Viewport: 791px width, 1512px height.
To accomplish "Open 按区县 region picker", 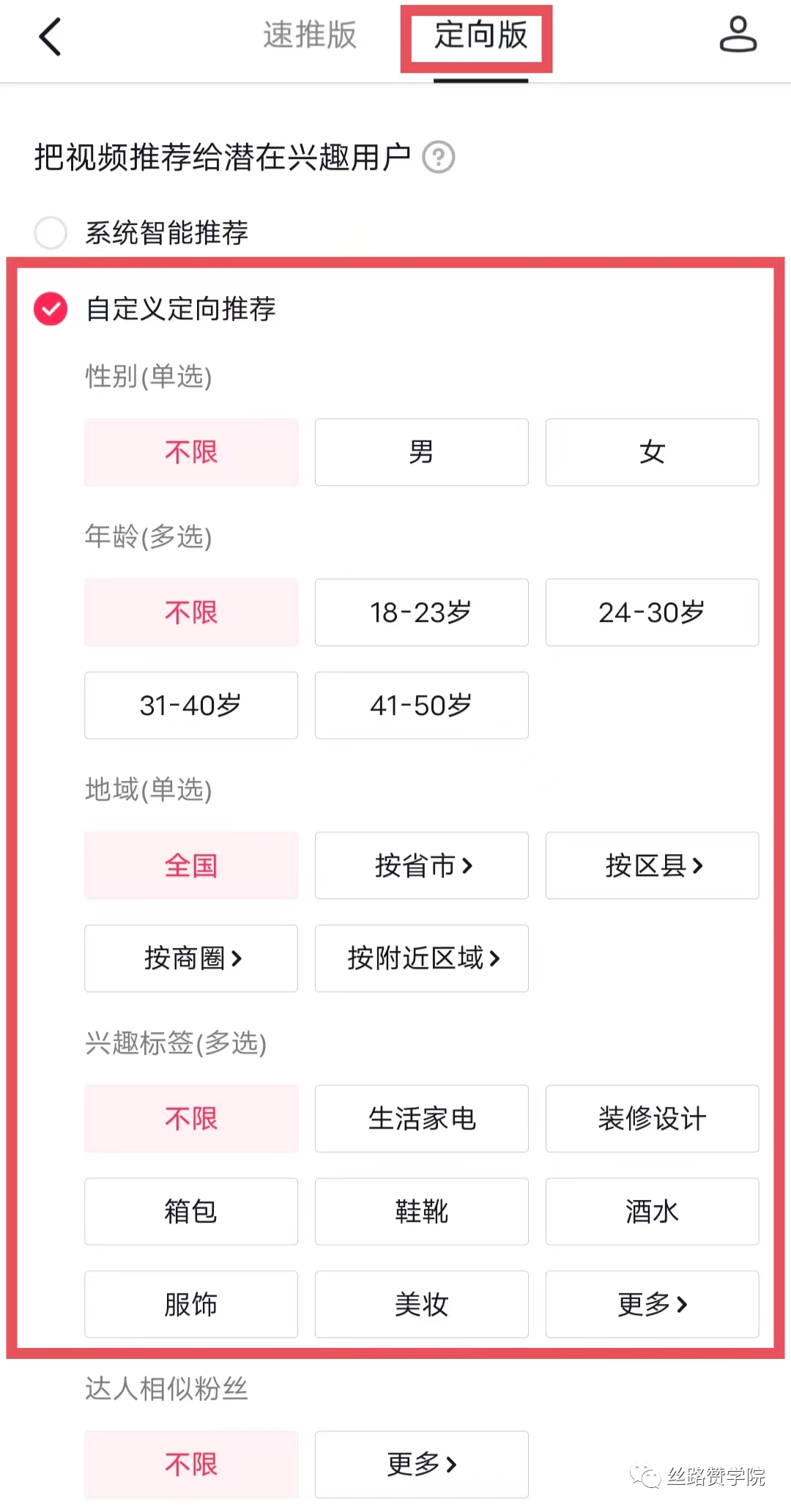I will [653, 865].
